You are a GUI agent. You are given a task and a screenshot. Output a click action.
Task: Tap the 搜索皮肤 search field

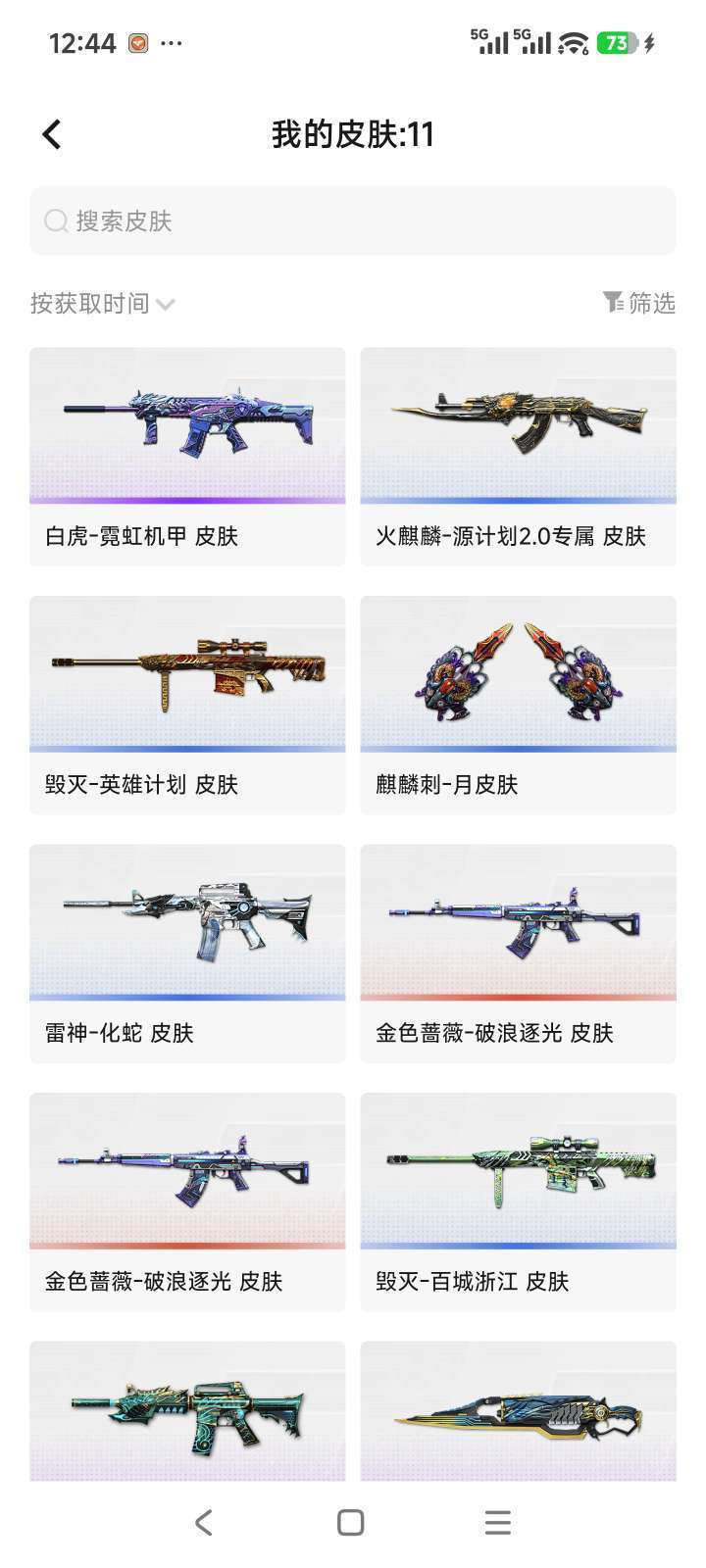[x=353, y=220]
